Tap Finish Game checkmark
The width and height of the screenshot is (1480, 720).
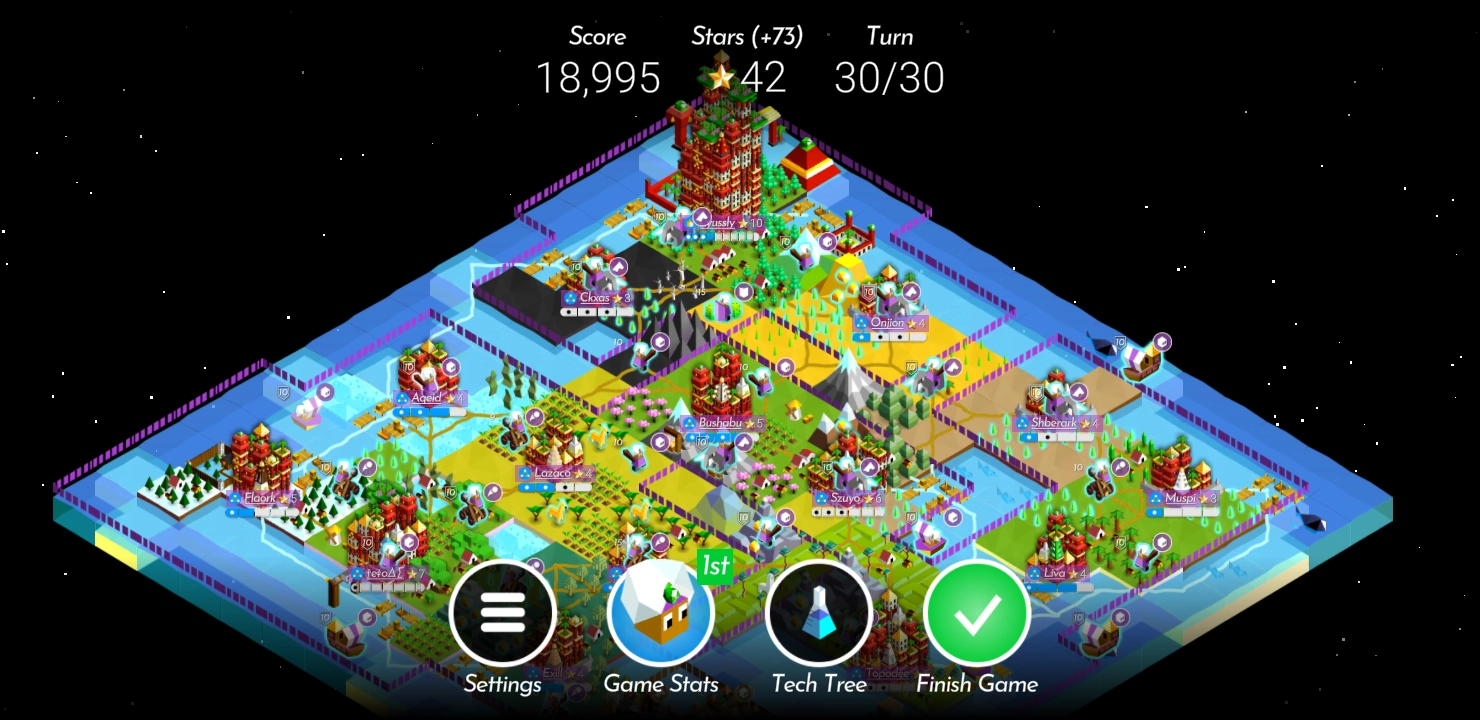click(x=976, y=613)
